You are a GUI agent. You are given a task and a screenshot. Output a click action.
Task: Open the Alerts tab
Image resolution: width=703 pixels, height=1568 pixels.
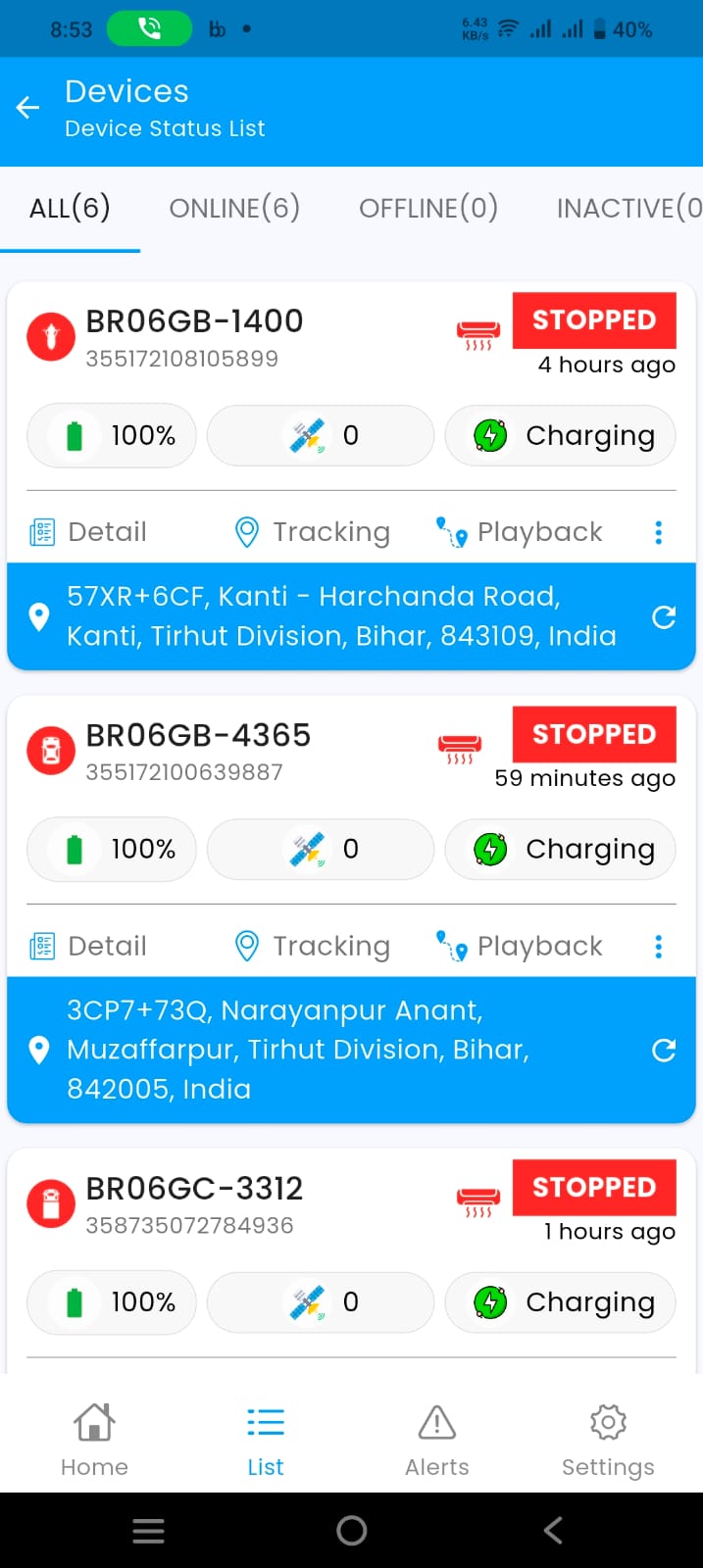coord(436,1439)
